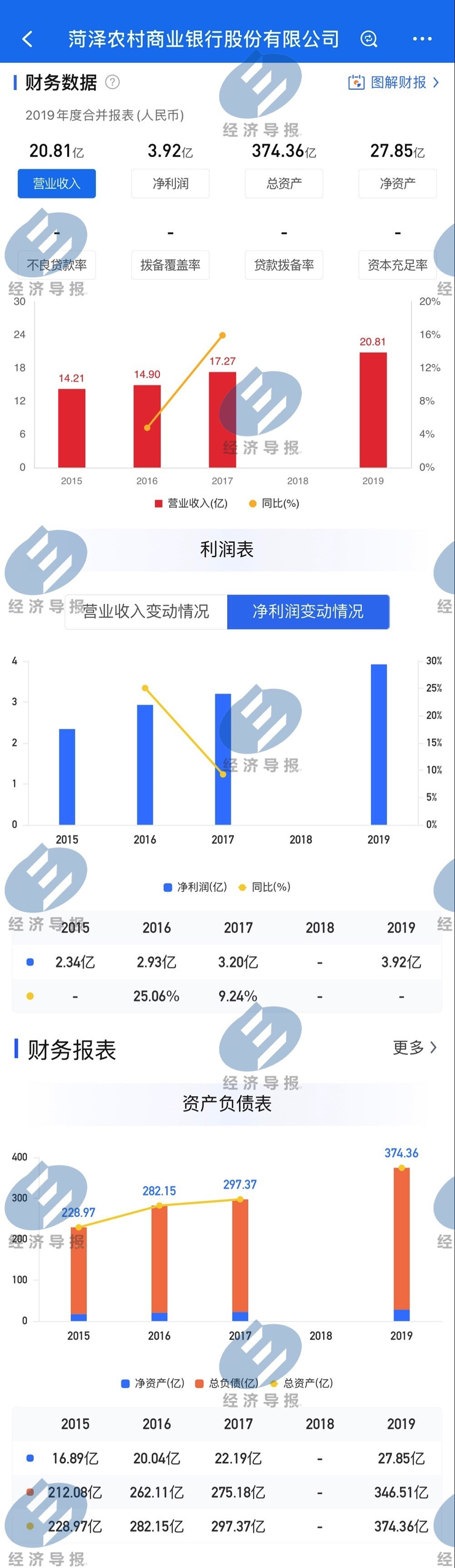This screenshot has width=455, height=1568.
Task: Select the 营业收入 metric button
Action: pyautogui.click(x=56, y=183)
